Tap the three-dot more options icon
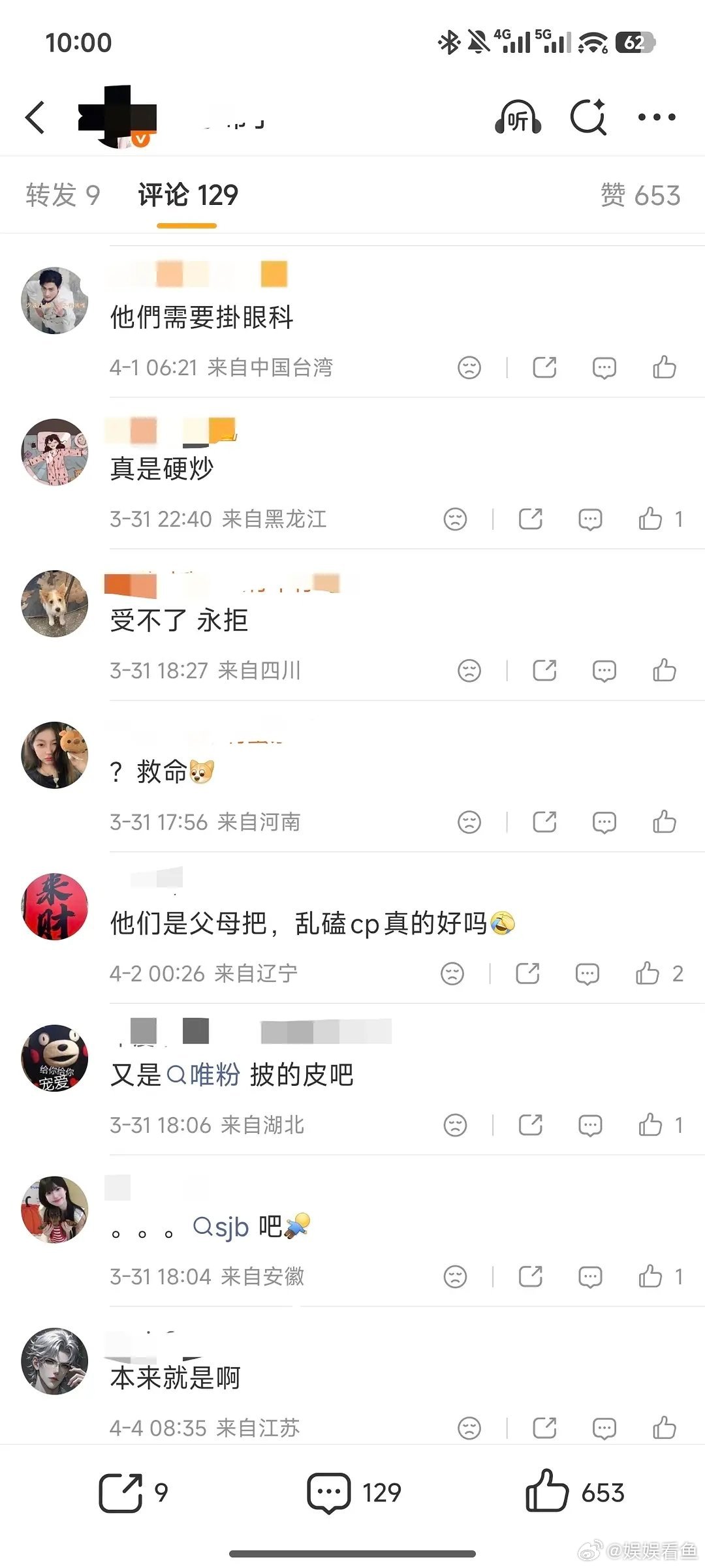This screenshot has width=705, height=1568. tap(657, 117)
